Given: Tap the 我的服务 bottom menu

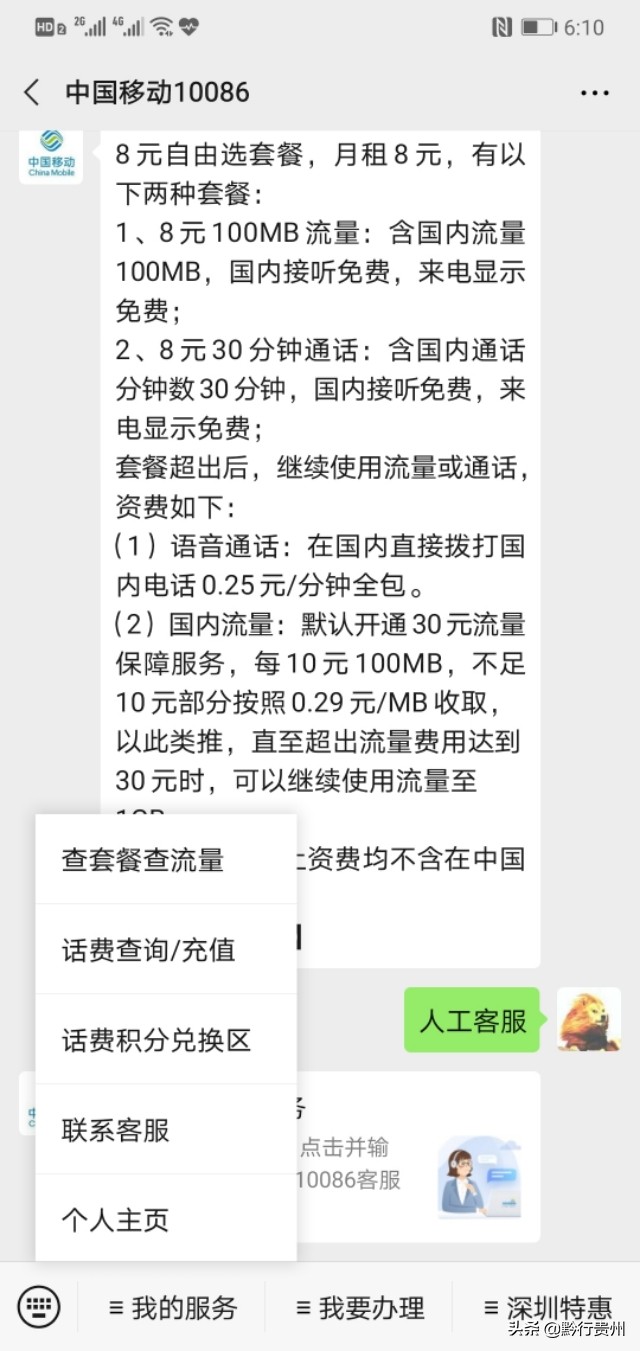Looking at the screenshot, I should pos(172,1307).
